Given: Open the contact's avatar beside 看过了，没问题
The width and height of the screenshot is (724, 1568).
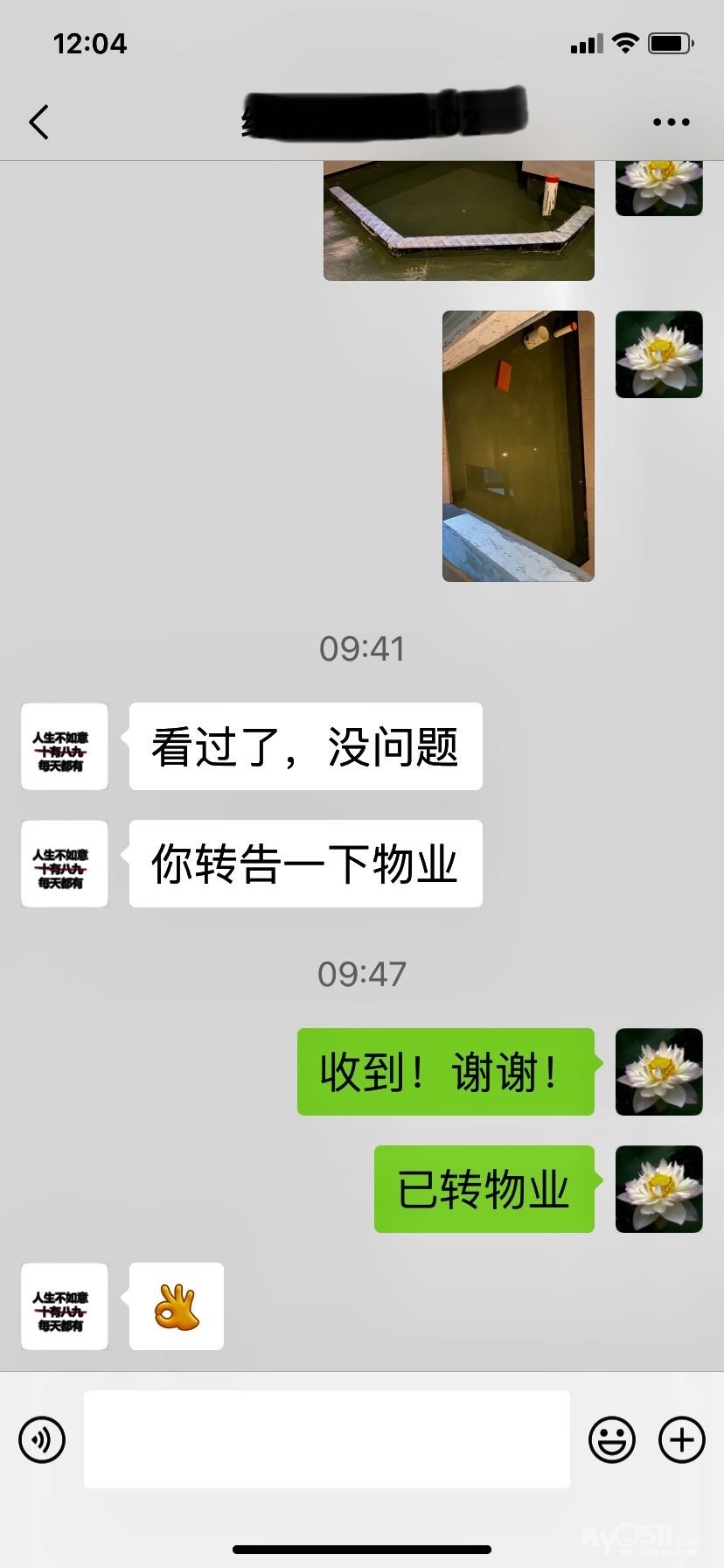Looking at the screenshot, I should pos(64,746).
